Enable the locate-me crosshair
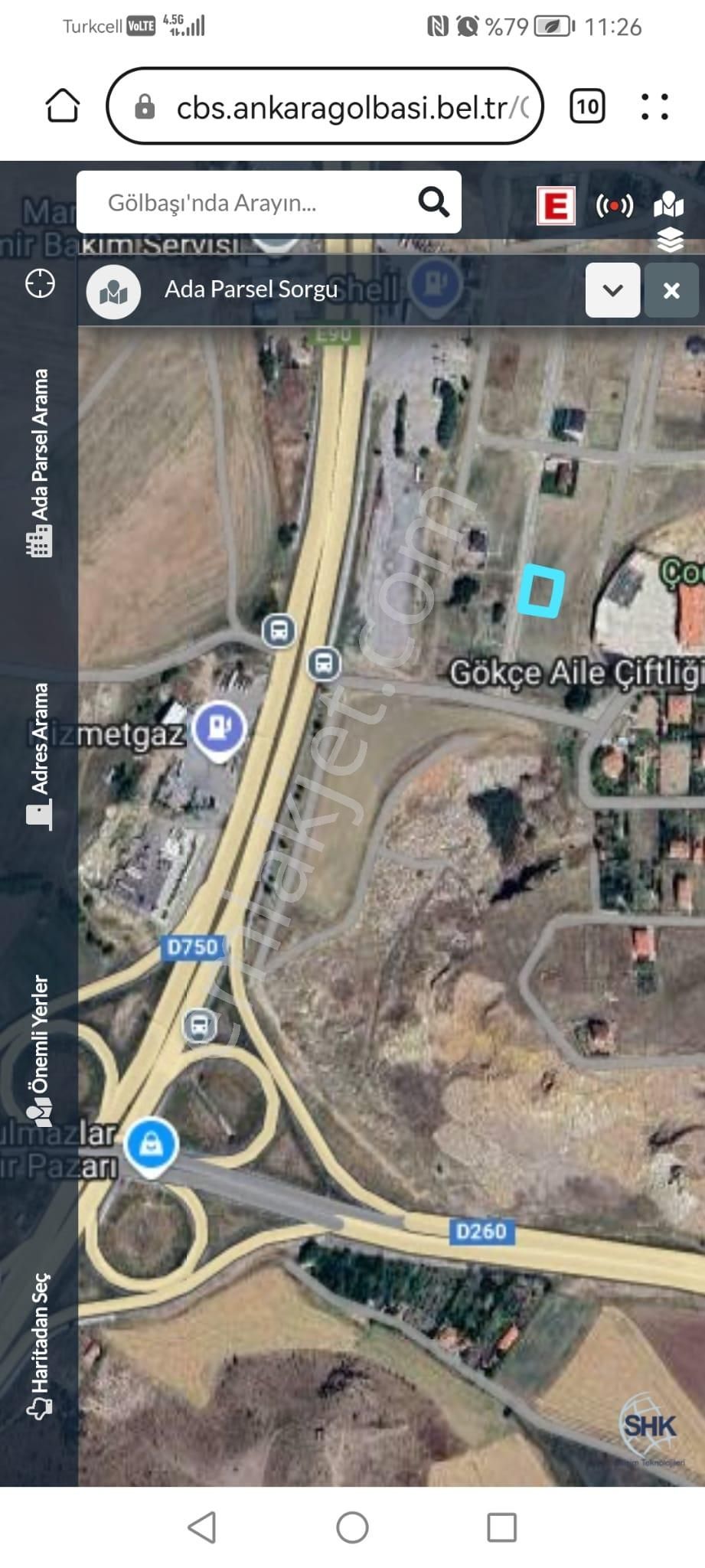 point(40,283)
